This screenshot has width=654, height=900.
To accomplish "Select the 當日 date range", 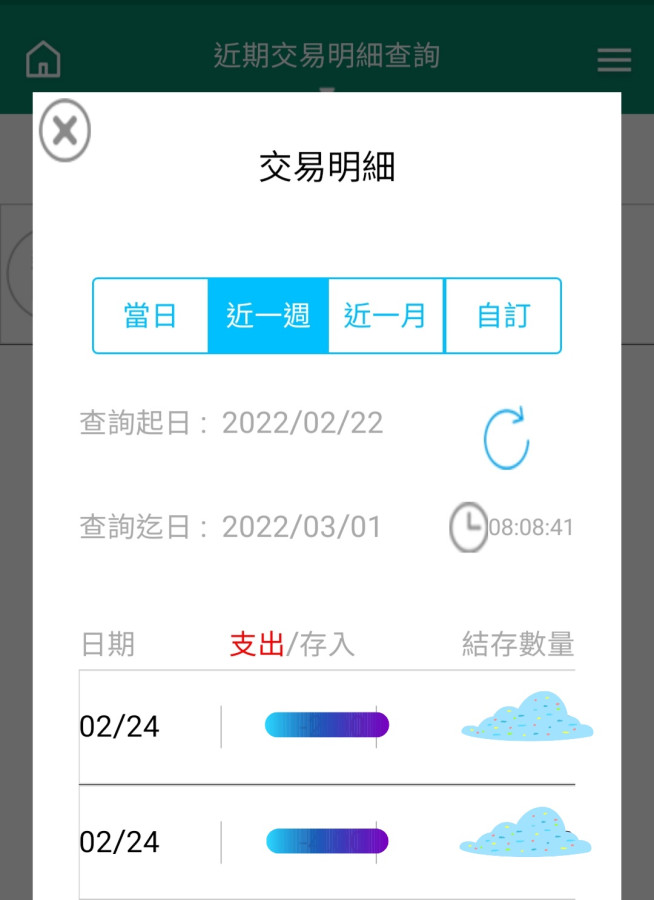I will pos(151,316).
